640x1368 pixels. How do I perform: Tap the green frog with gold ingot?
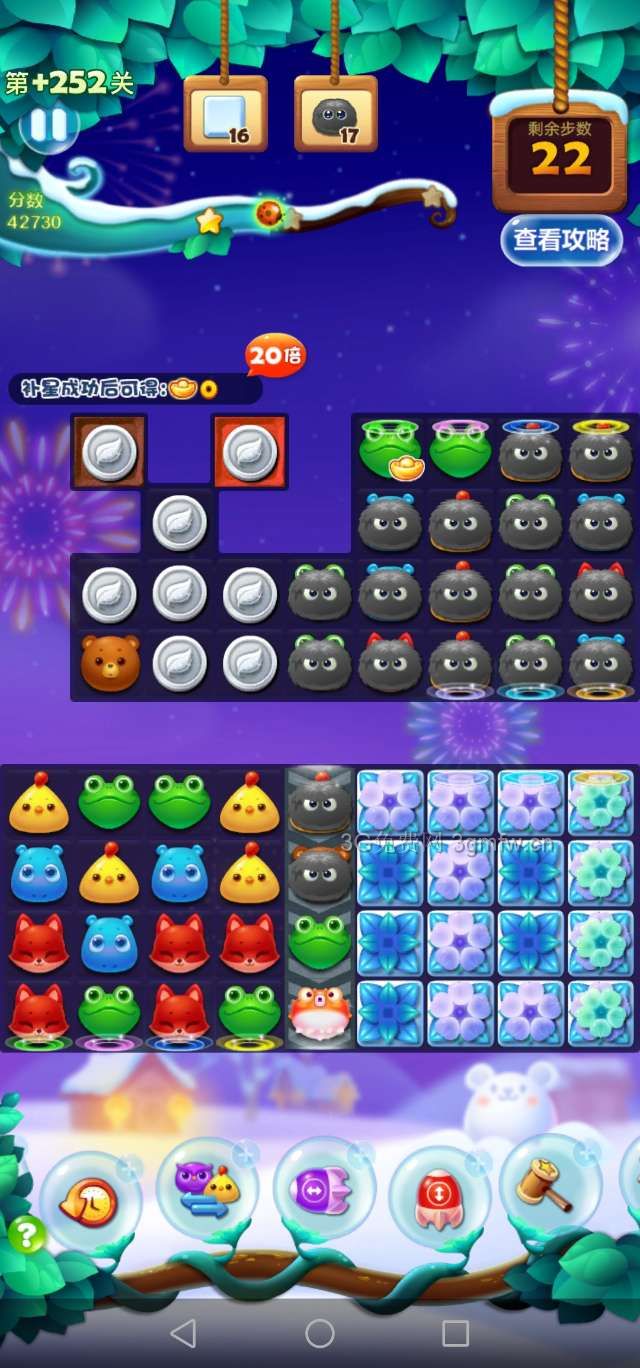pos(391,453)
